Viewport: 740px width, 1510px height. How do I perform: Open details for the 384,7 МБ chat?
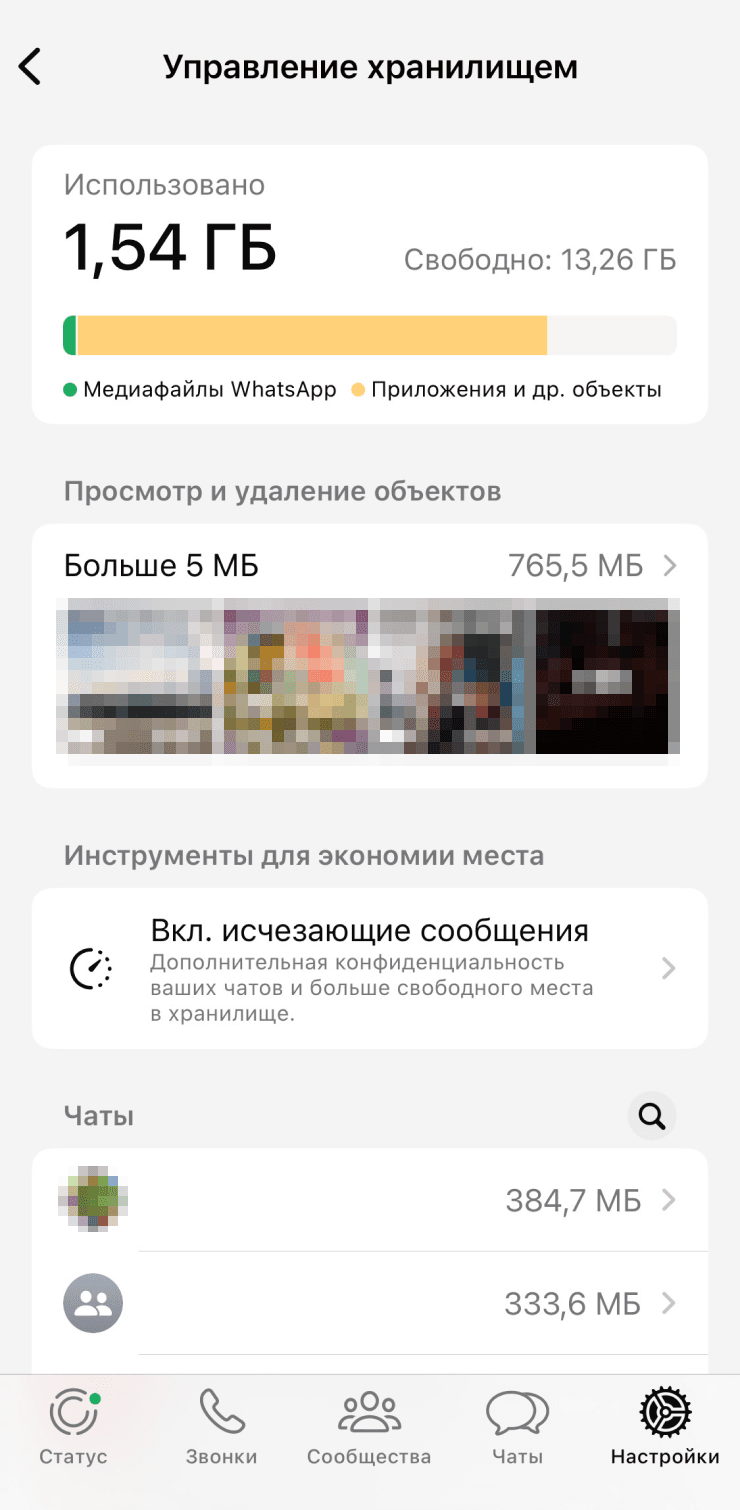point(400,1200)
